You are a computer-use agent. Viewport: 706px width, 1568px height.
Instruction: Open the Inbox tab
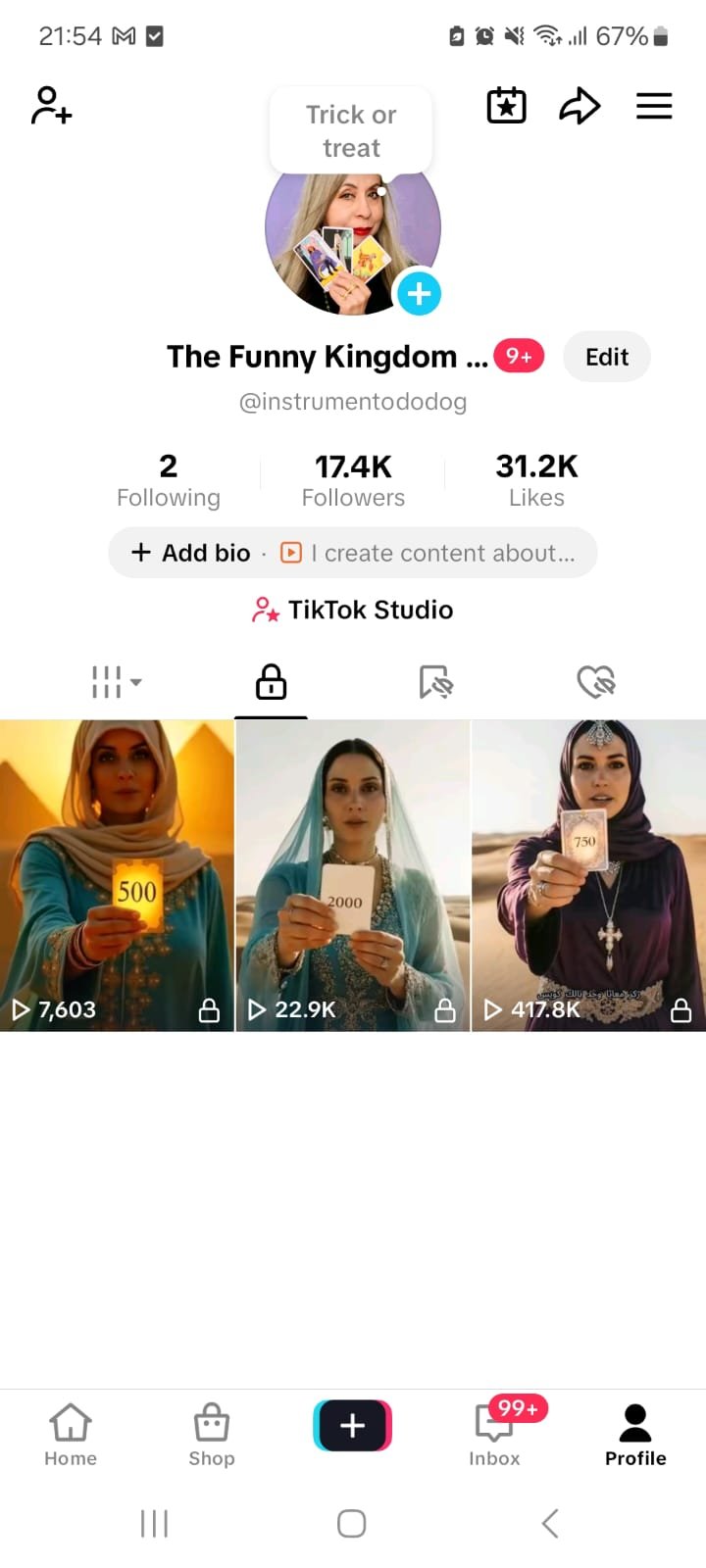tap(495, 1434)
